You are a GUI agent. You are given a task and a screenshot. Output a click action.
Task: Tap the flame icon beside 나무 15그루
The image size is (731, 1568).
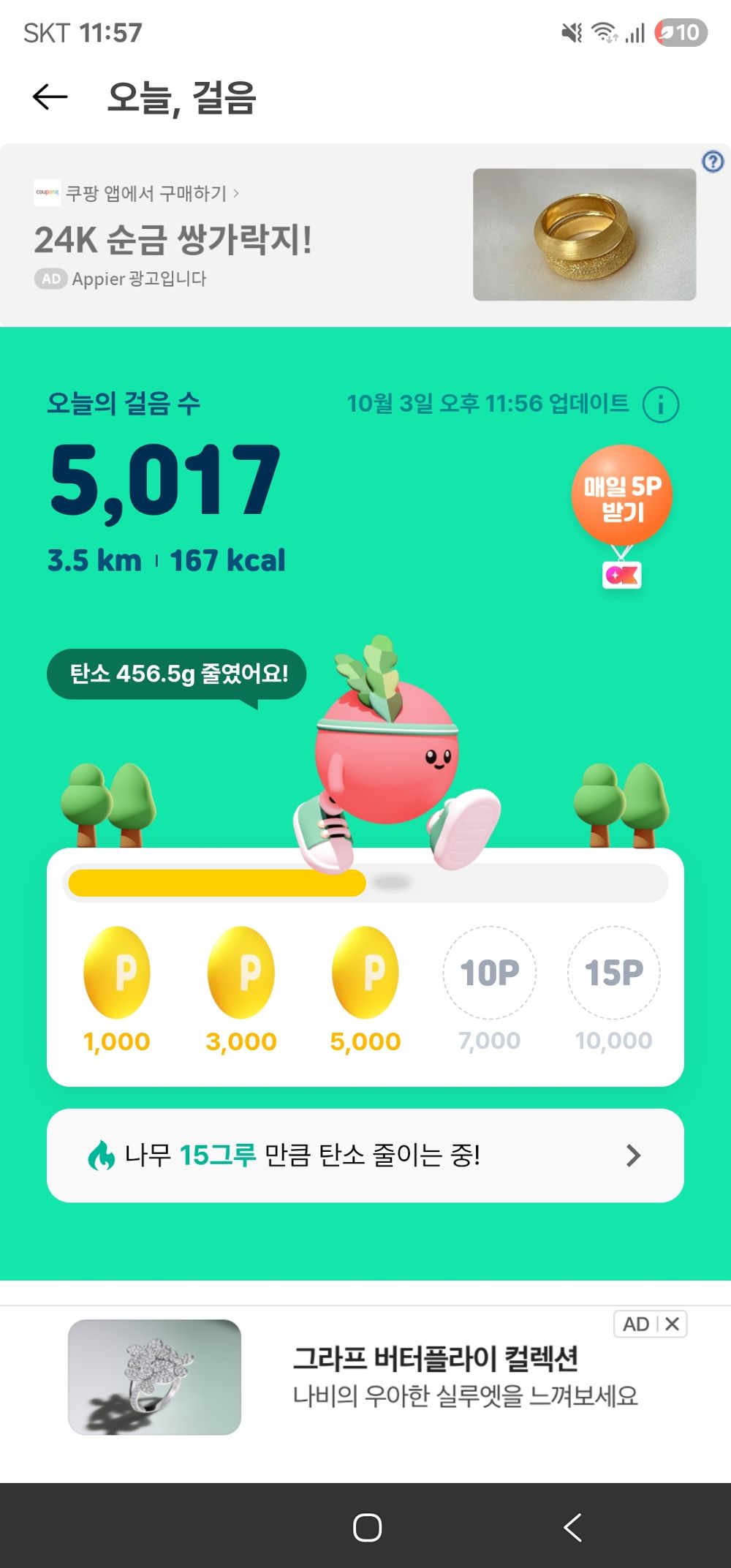pyautogui.click(x=105, y=1154)
